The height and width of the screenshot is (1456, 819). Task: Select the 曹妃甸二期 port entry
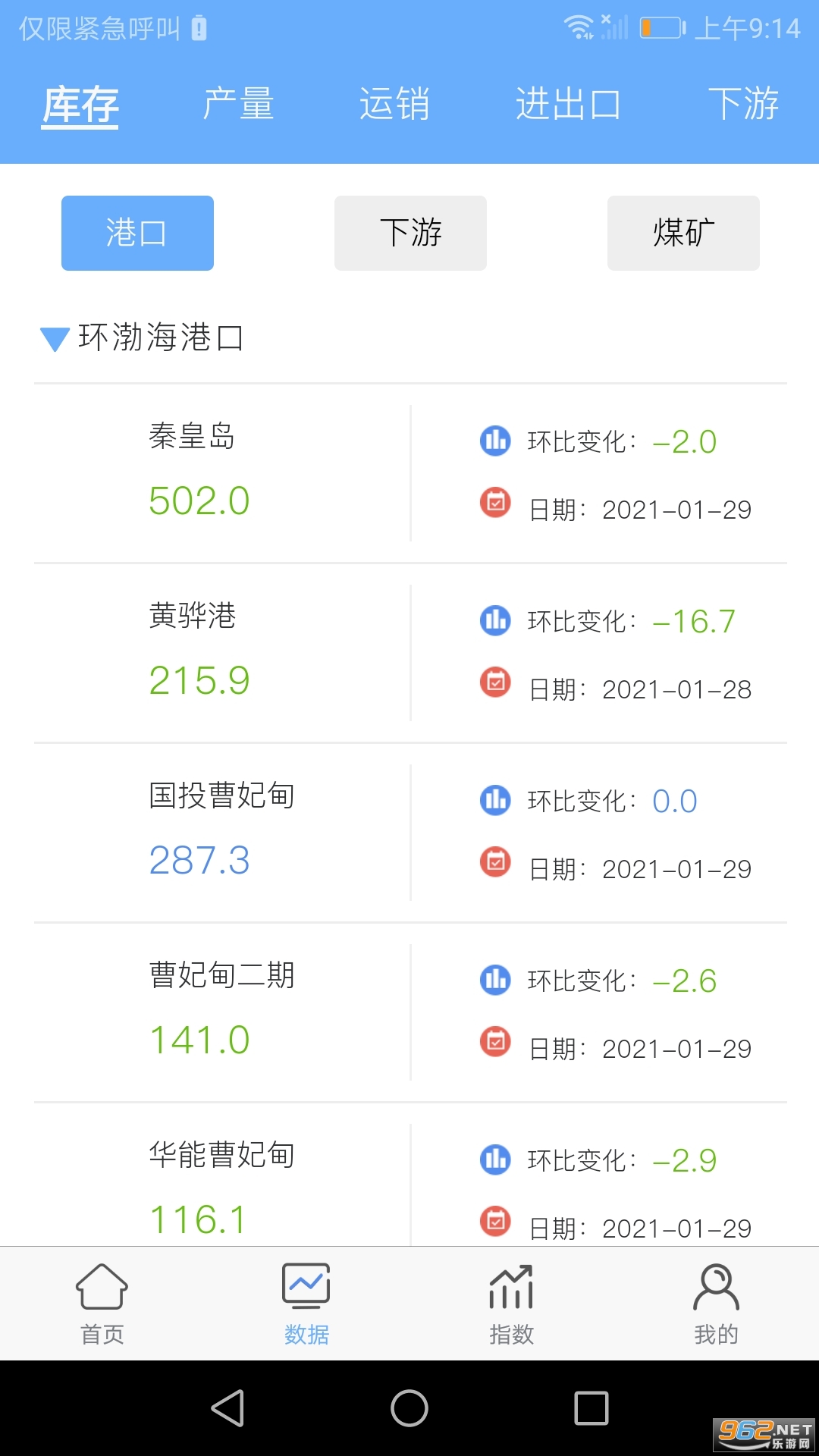(x=220, y=1012)
